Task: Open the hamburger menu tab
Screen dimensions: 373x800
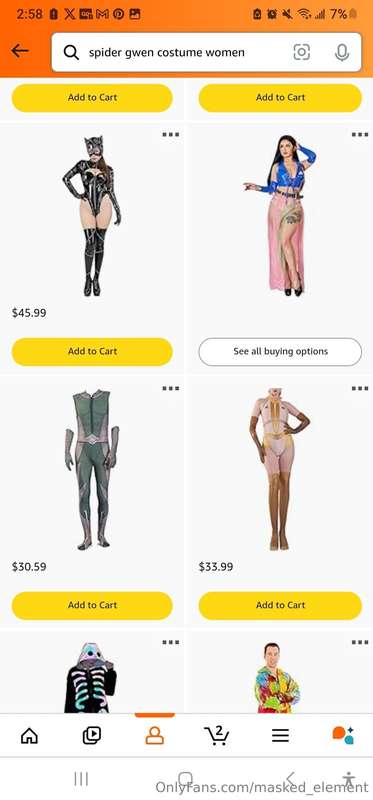Action: pyautogui.click(x=280, y=735)
